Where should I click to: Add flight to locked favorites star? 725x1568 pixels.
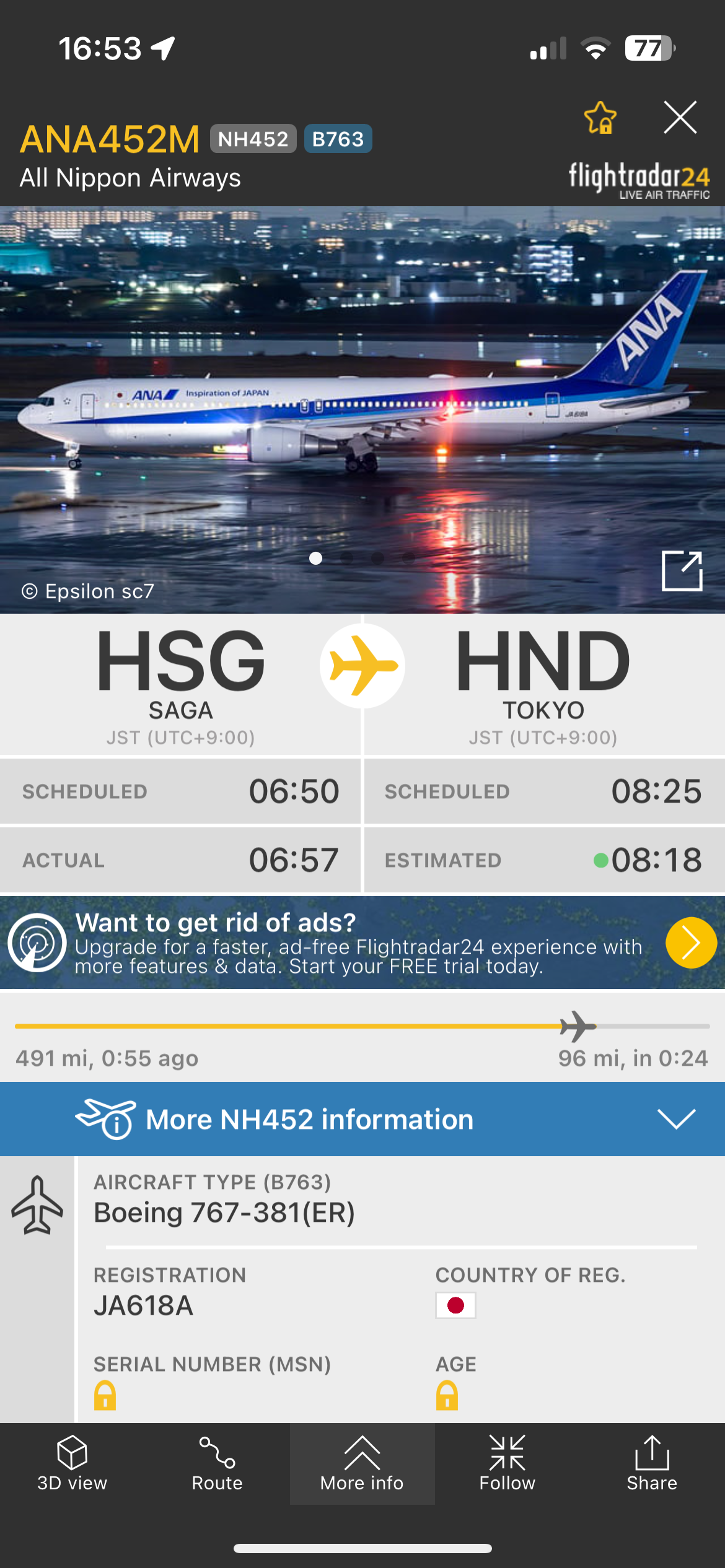(600, 118)
